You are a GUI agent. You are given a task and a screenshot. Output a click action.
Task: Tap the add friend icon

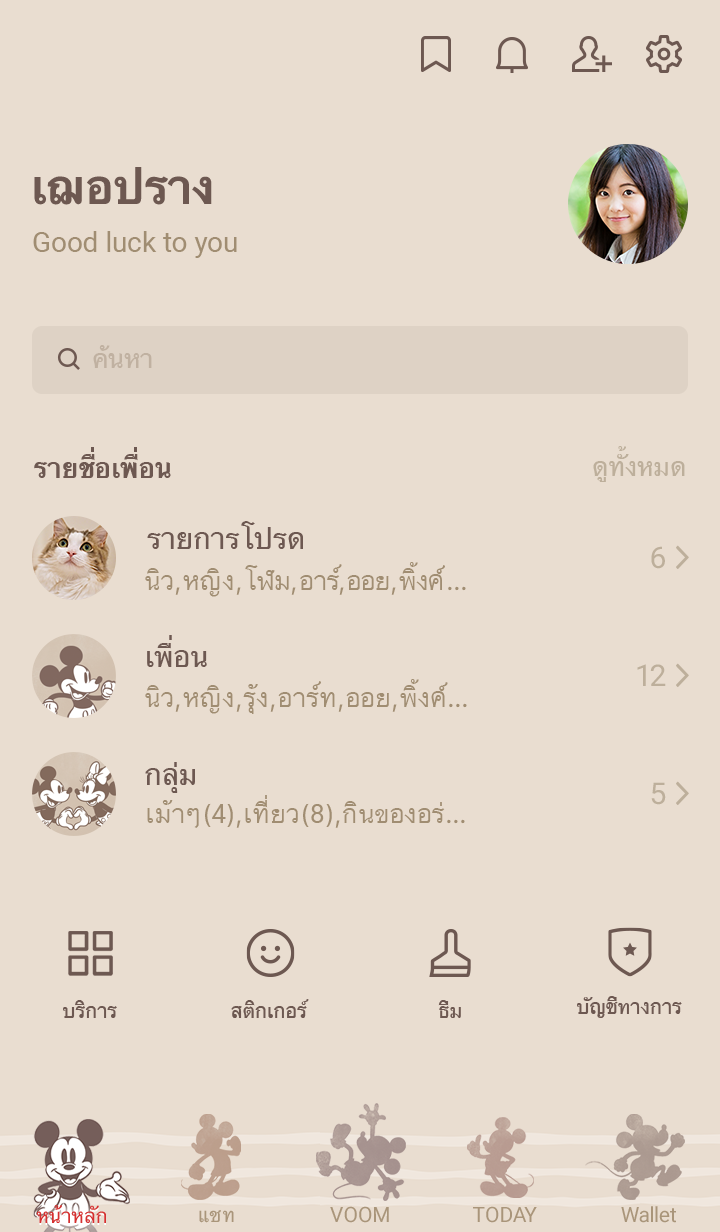pyautogui.click(x=590, y=55)
